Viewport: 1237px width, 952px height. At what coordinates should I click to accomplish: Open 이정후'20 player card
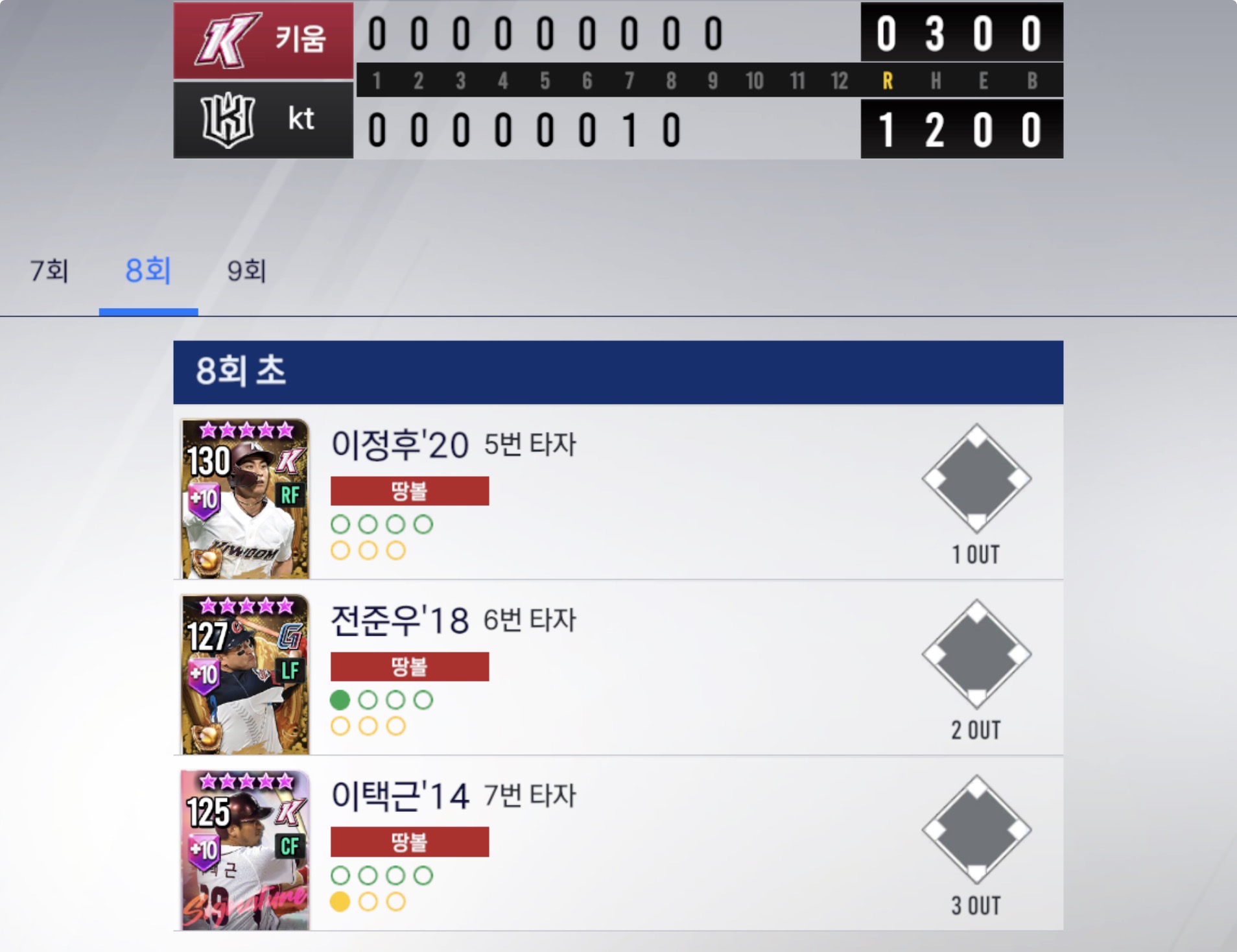tap(245, 498)
